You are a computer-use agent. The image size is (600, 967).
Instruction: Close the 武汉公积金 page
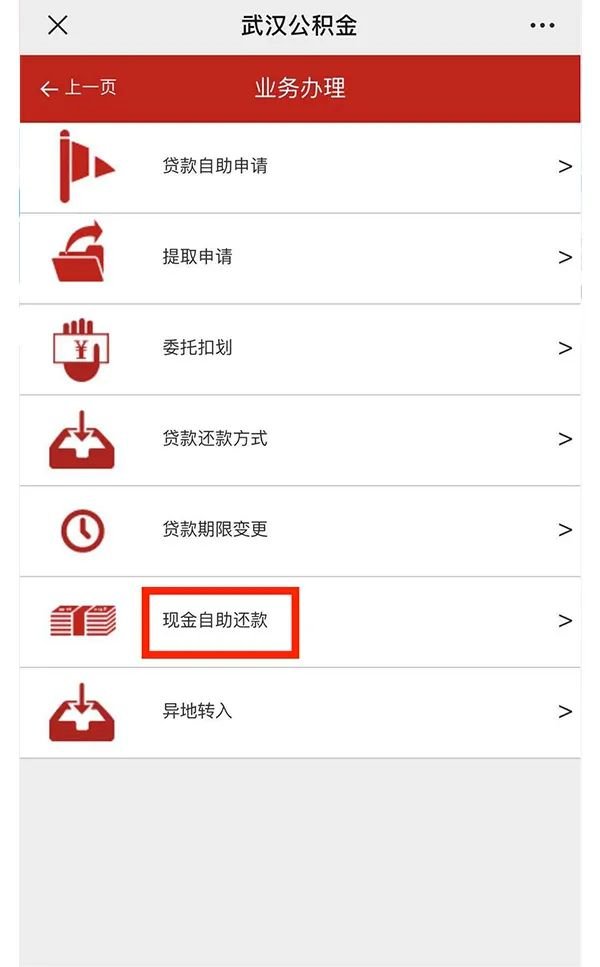click(58, 26)
